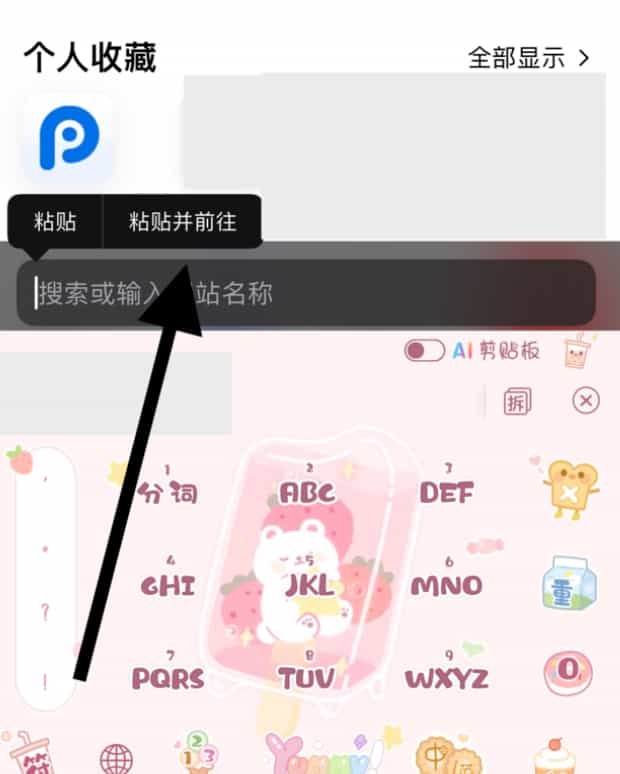Tap the JKL key
Viewport: 620px width, 774px height.
click(x=307, y=584)
